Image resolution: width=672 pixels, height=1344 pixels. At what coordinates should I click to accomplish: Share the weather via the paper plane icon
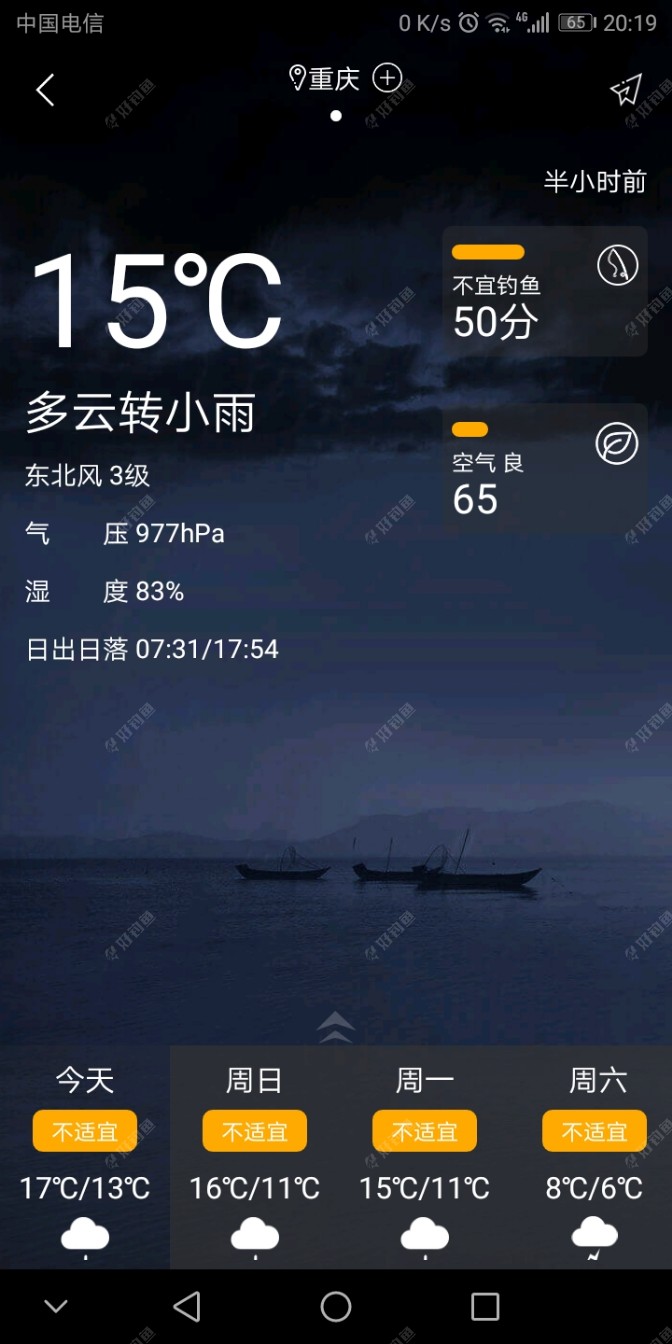coord(626,91)
